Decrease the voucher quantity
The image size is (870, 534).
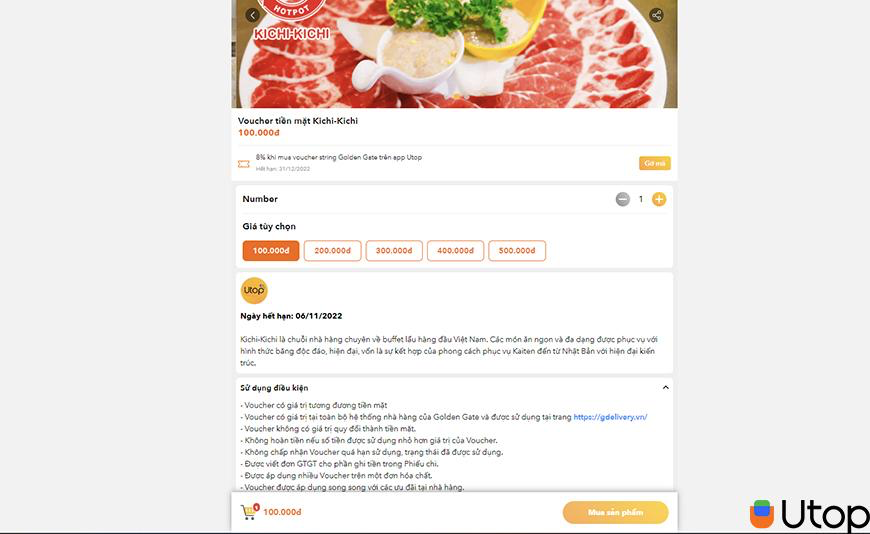click(622, 199)
